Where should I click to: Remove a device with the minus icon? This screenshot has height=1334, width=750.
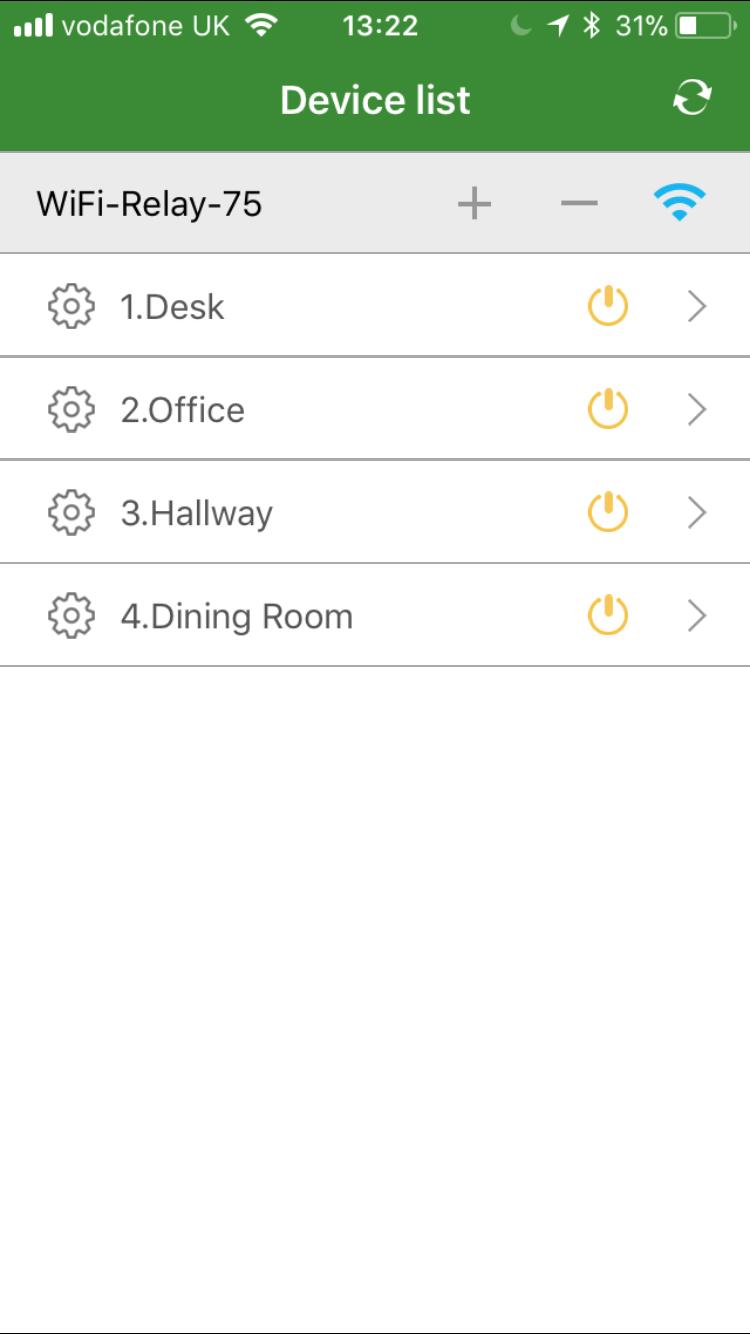pos(579,204)
